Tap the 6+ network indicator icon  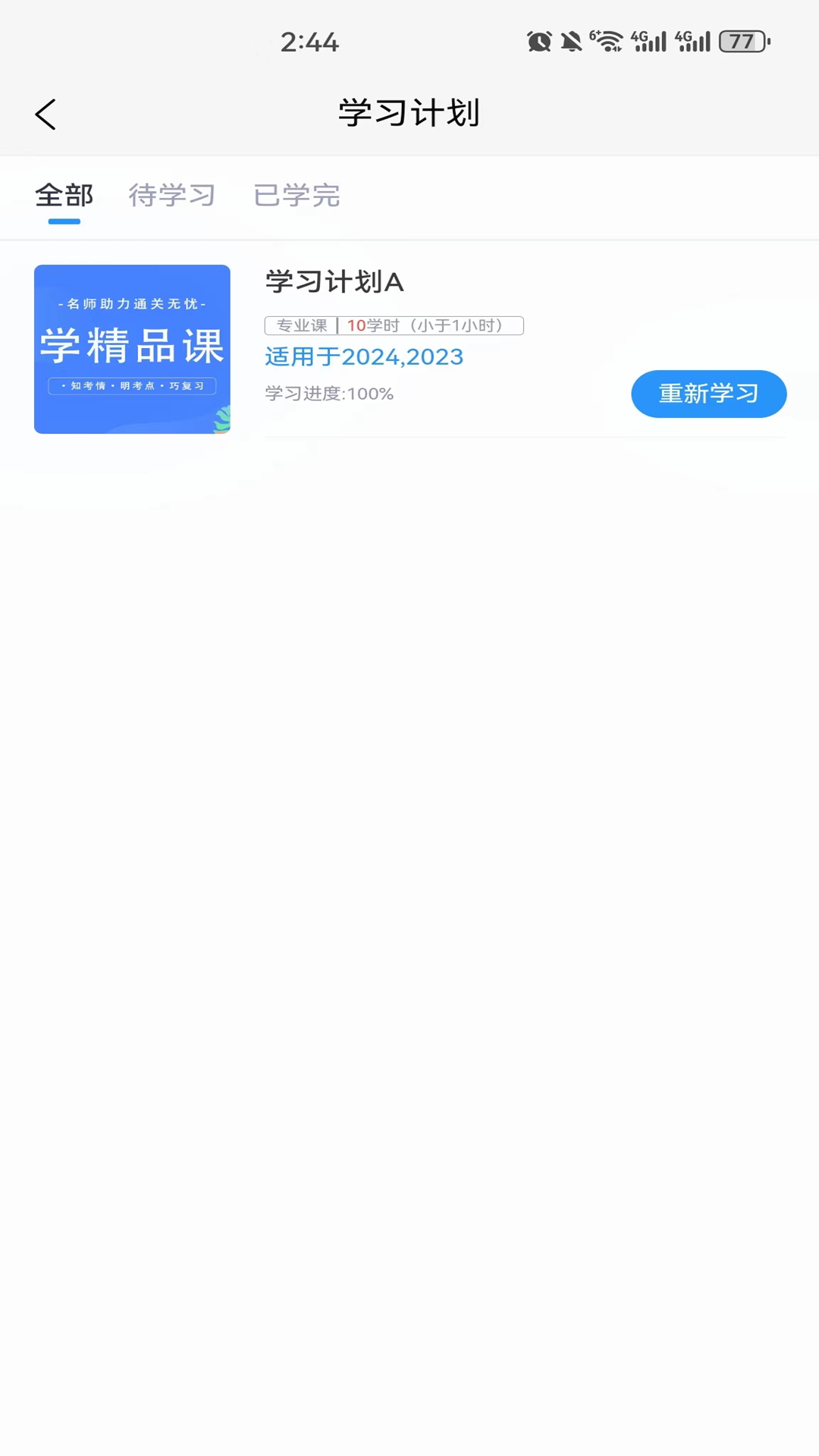click(596, 33)
